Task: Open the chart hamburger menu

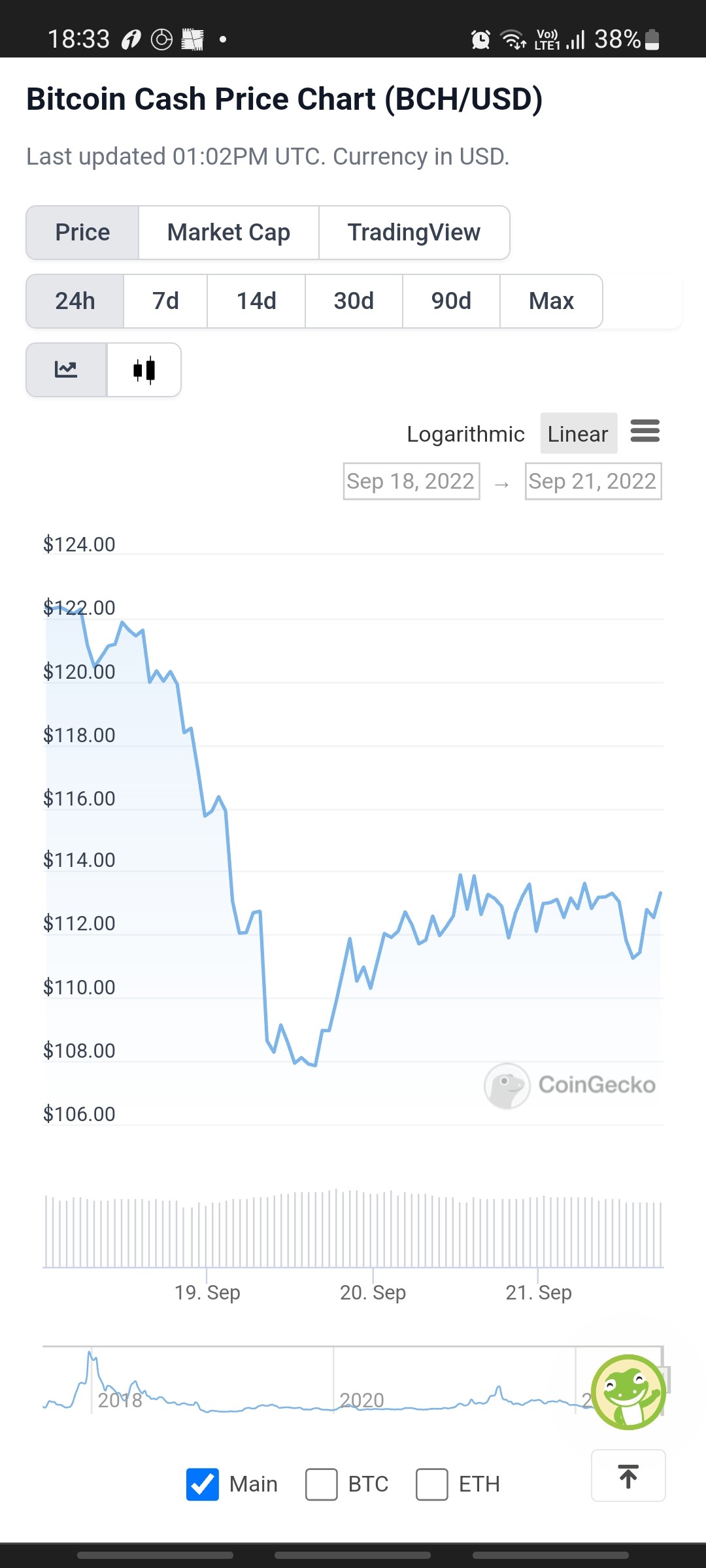Action: (645, 431)
